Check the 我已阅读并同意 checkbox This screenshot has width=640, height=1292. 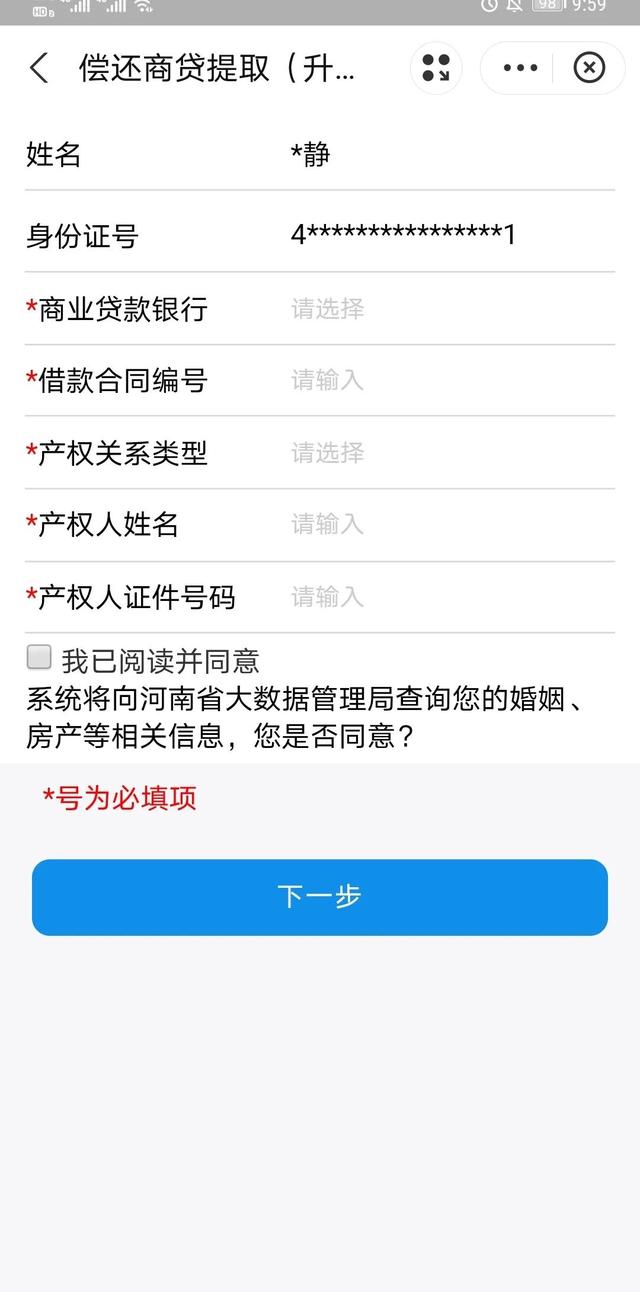pos(39,657)
